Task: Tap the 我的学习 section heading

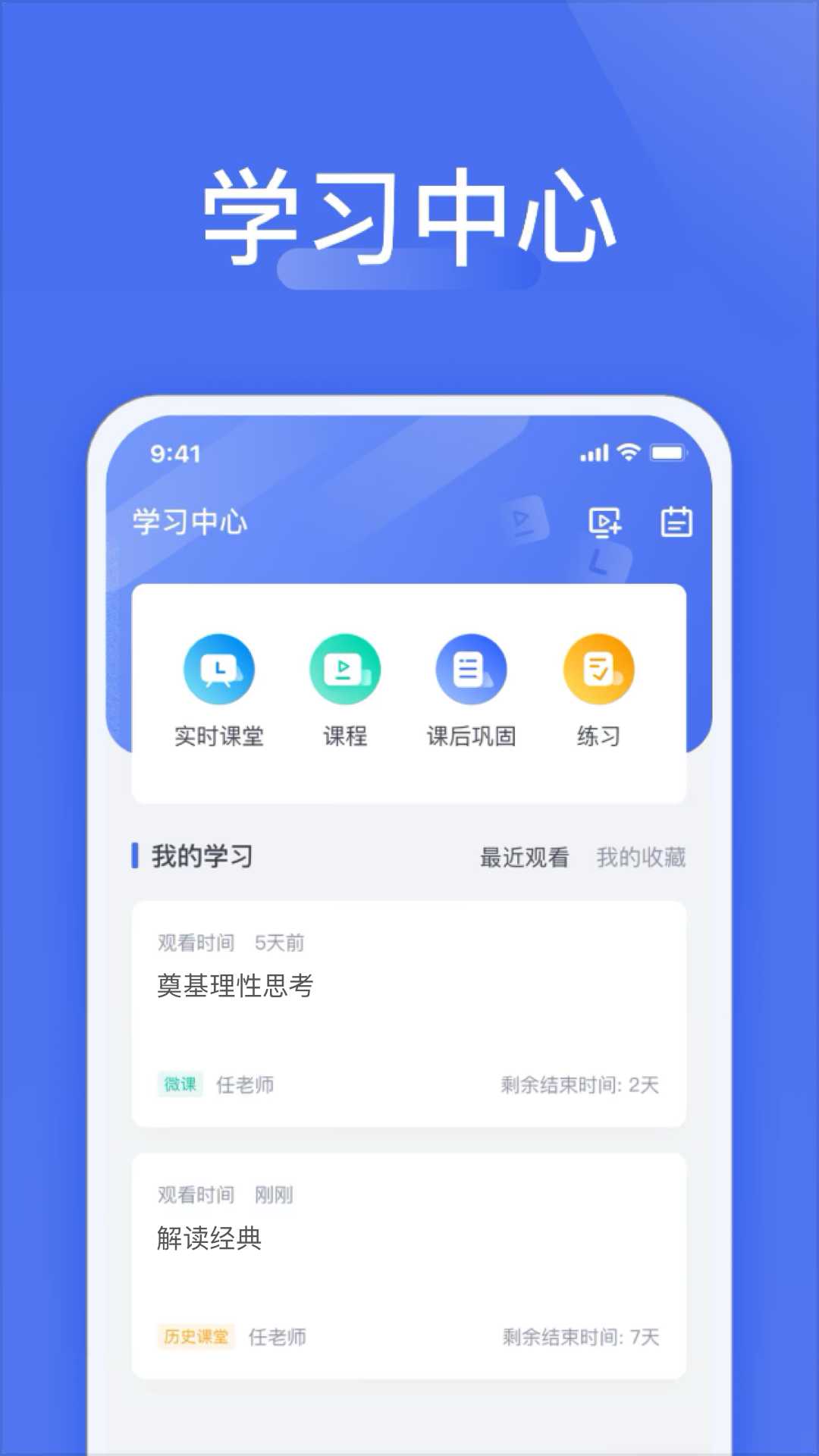Action: pyautogui.click(x=202, y=856)
